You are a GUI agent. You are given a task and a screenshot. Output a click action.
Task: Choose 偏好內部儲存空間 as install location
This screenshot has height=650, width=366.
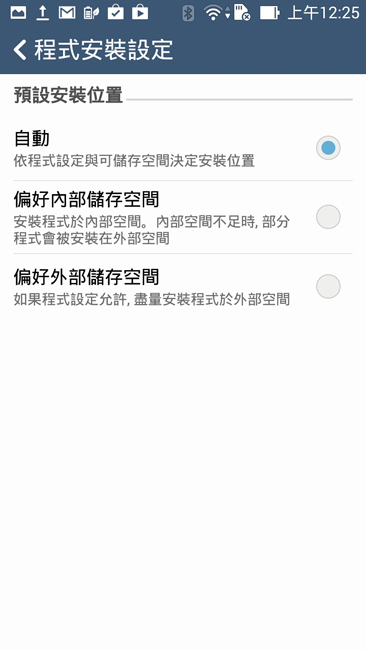click(183, 217)
